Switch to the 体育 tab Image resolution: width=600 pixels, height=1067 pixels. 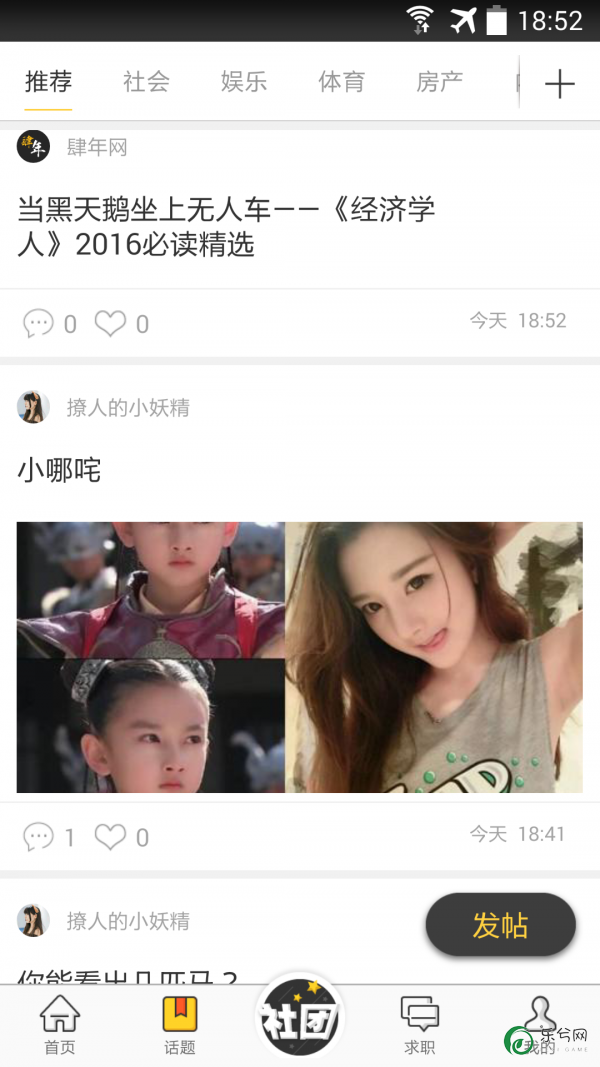pos(342,82)
